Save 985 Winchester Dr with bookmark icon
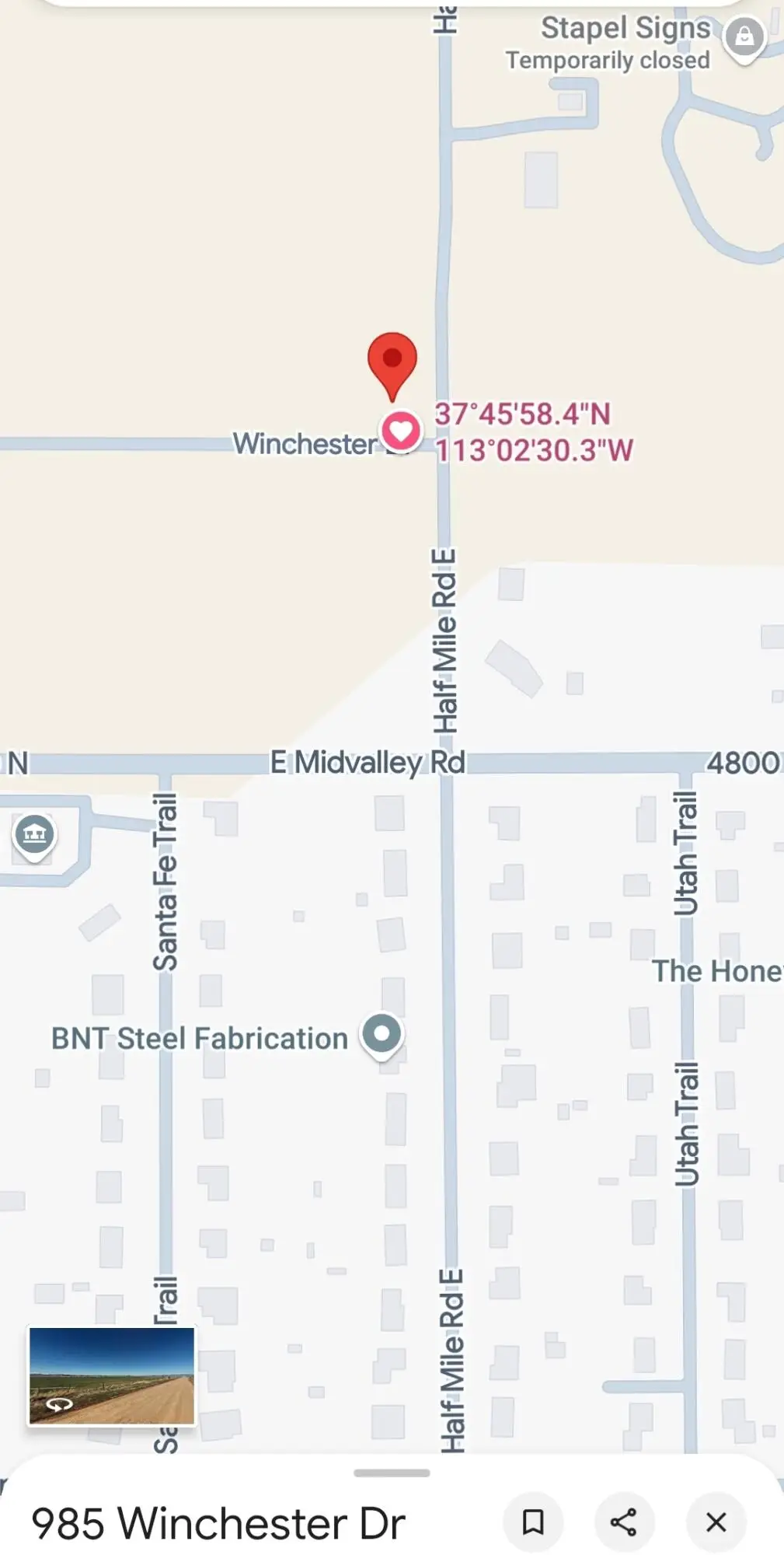Viewport: 784px width, 1555px height. click(533, 1522)
